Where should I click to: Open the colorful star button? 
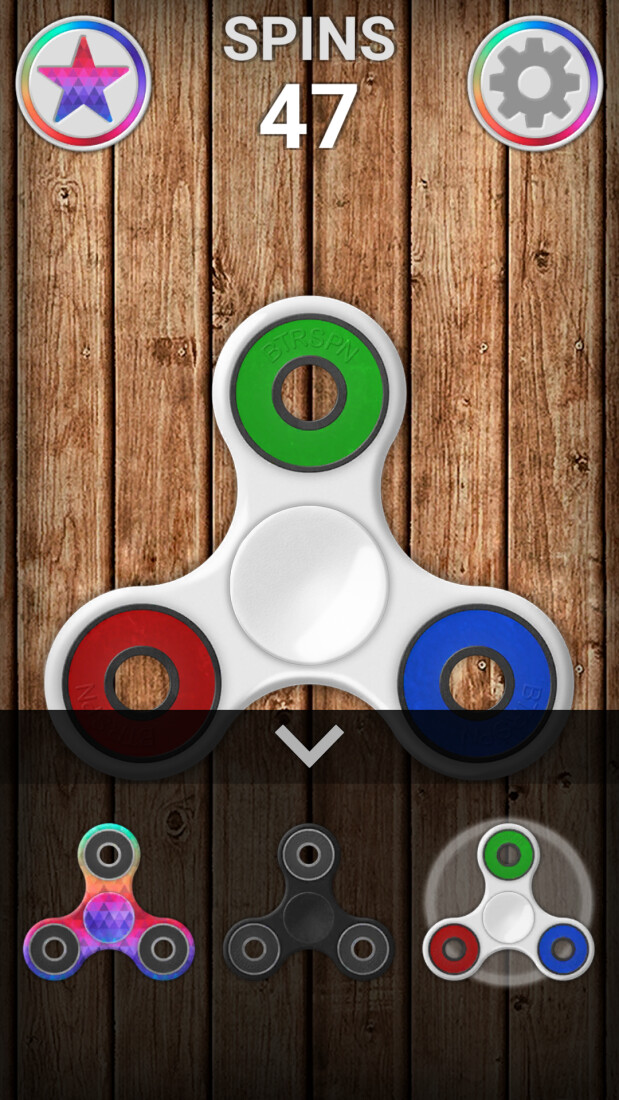84,84
